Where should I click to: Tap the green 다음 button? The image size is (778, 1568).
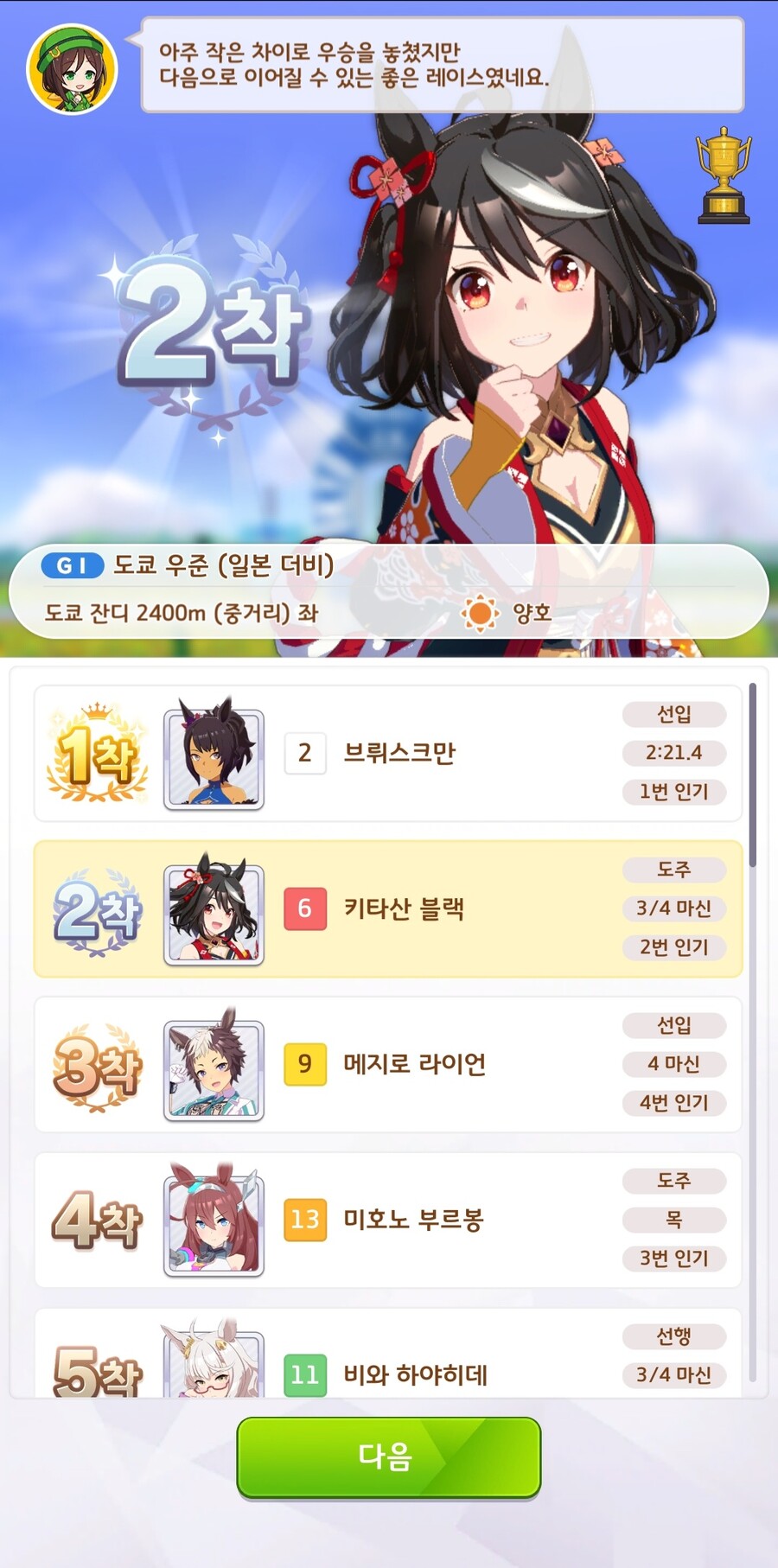pyautogui.click(x=388, y=1456)
